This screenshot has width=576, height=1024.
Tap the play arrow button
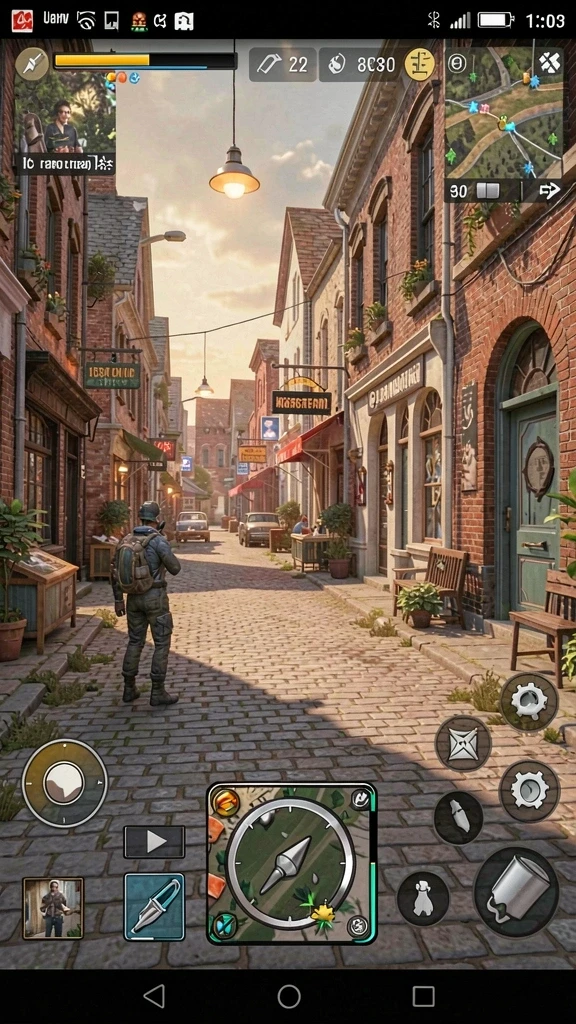tap(154, 841)
